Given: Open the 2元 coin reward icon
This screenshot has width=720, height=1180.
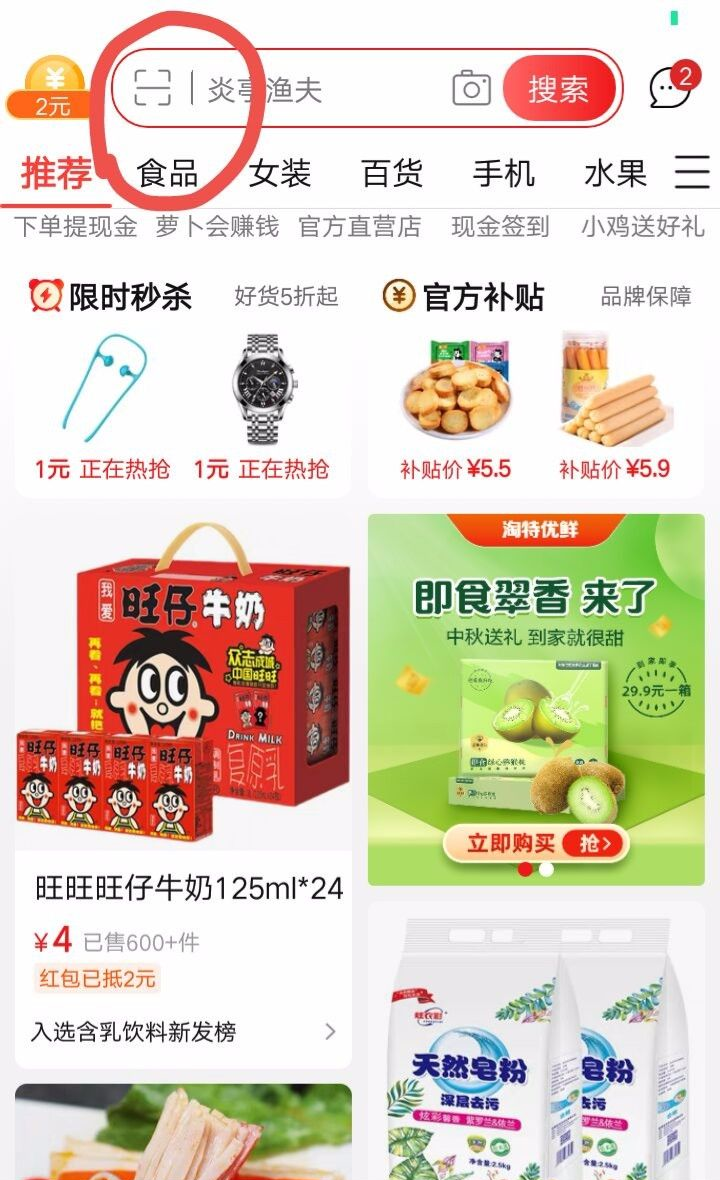Looking at the screenshot, I should 52,90.
